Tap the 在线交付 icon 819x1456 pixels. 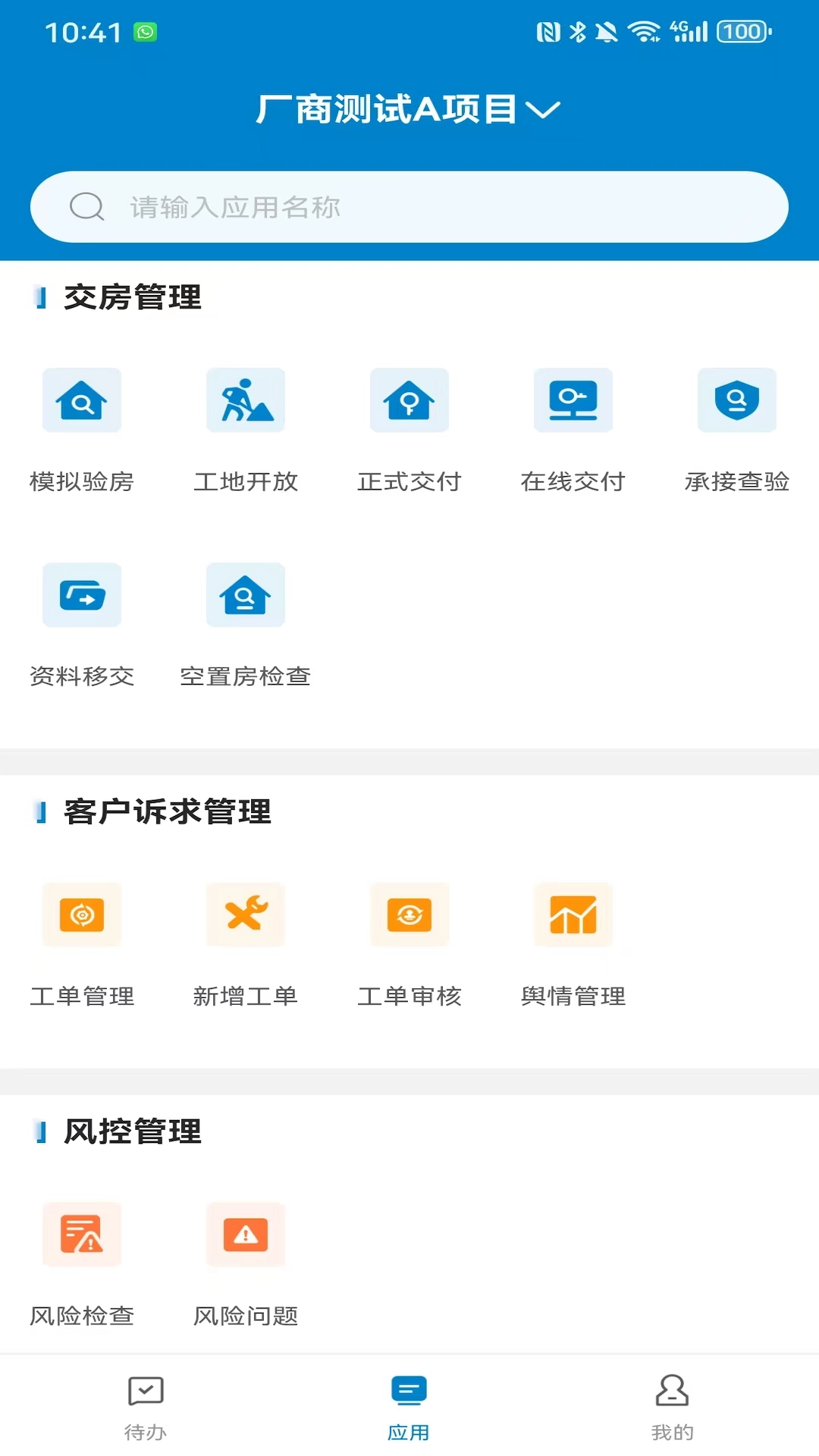pos(573,400)
